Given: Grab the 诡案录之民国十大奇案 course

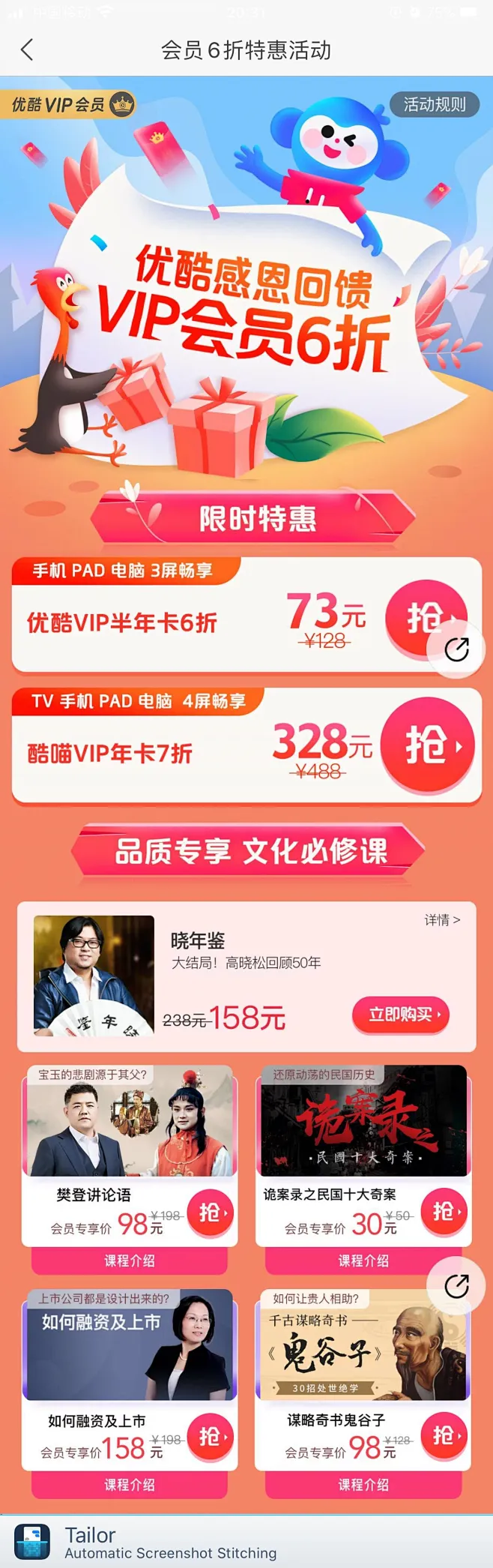Looking at the screenshot, I should click(445, 1211).
